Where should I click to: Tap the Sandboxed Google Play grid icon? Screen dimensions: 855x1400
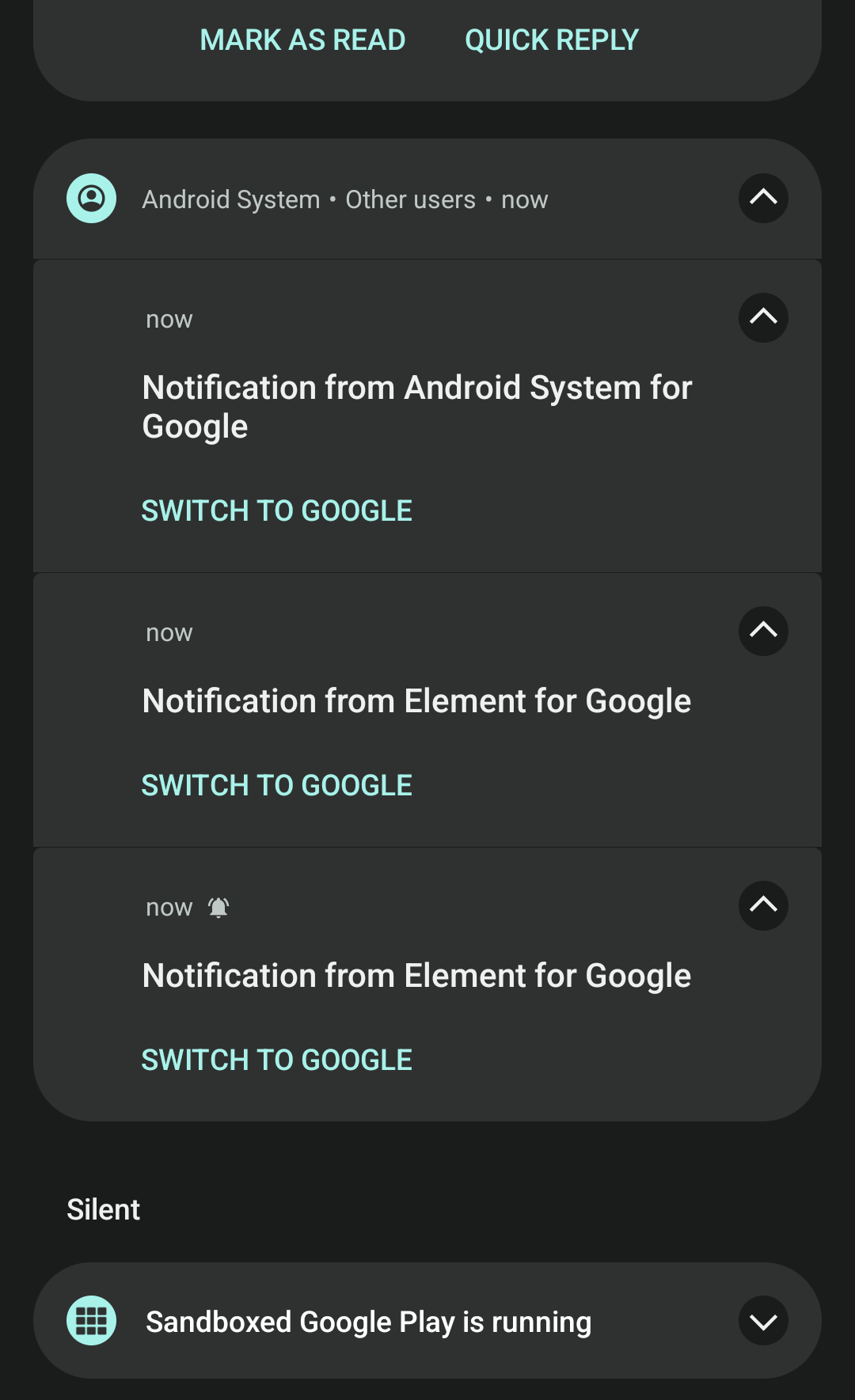pos(90,1320)
